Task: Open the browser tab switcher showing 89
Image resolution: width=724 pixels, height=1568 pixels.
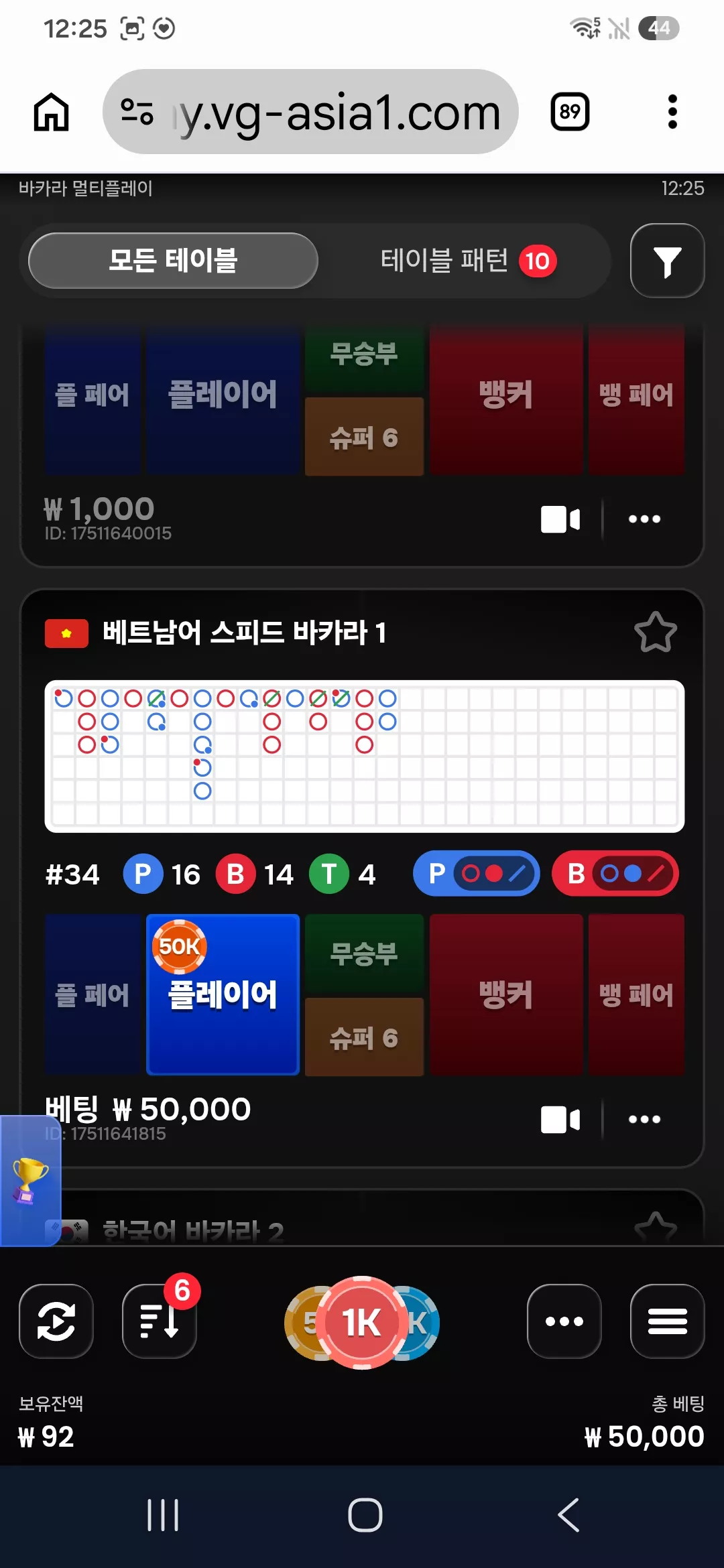Action: click(570, 111)
